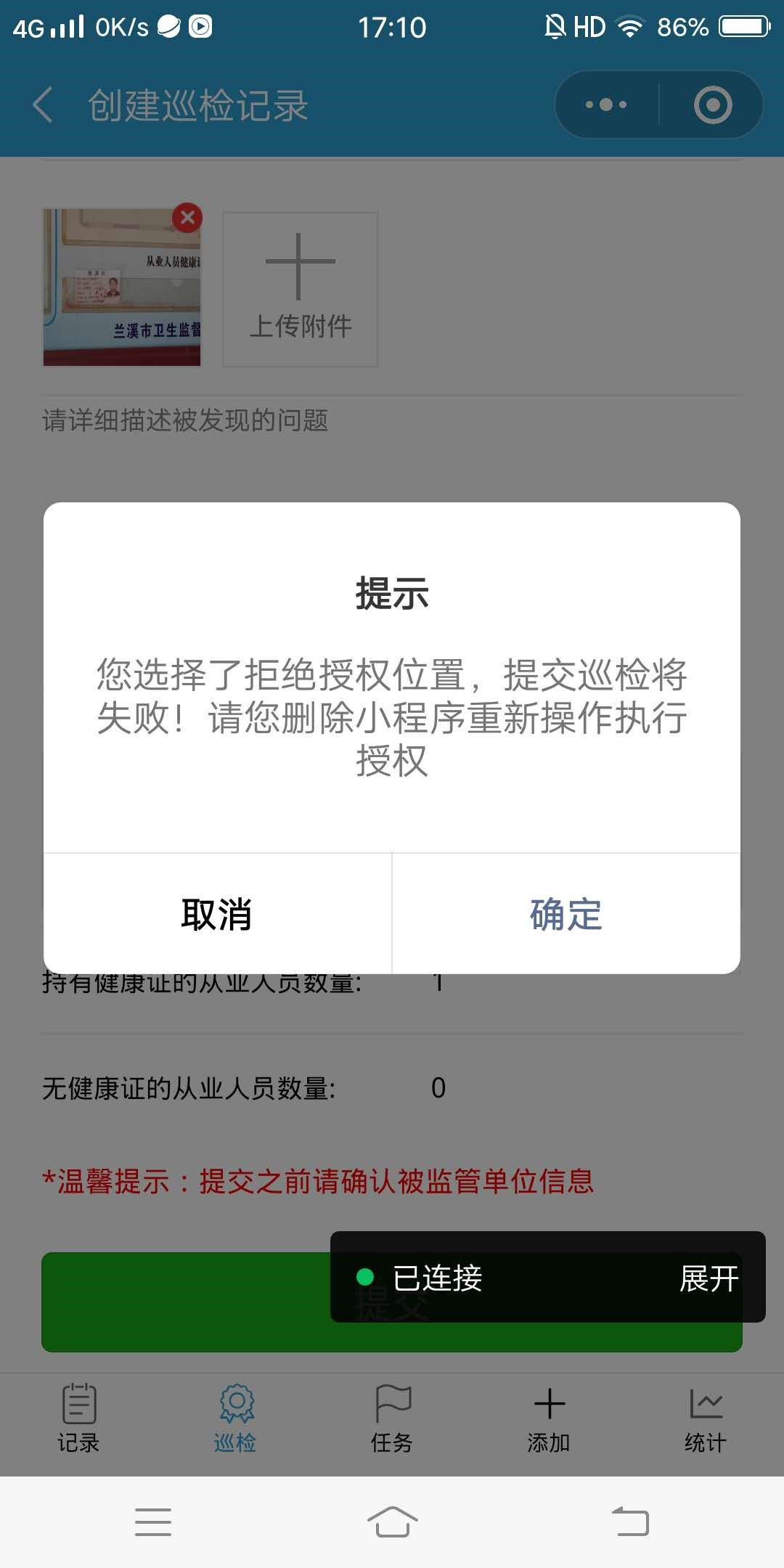Tap the system back button
This screenshot has height=1568, width=784.
pyautogui.click(x=630, y=1522)
